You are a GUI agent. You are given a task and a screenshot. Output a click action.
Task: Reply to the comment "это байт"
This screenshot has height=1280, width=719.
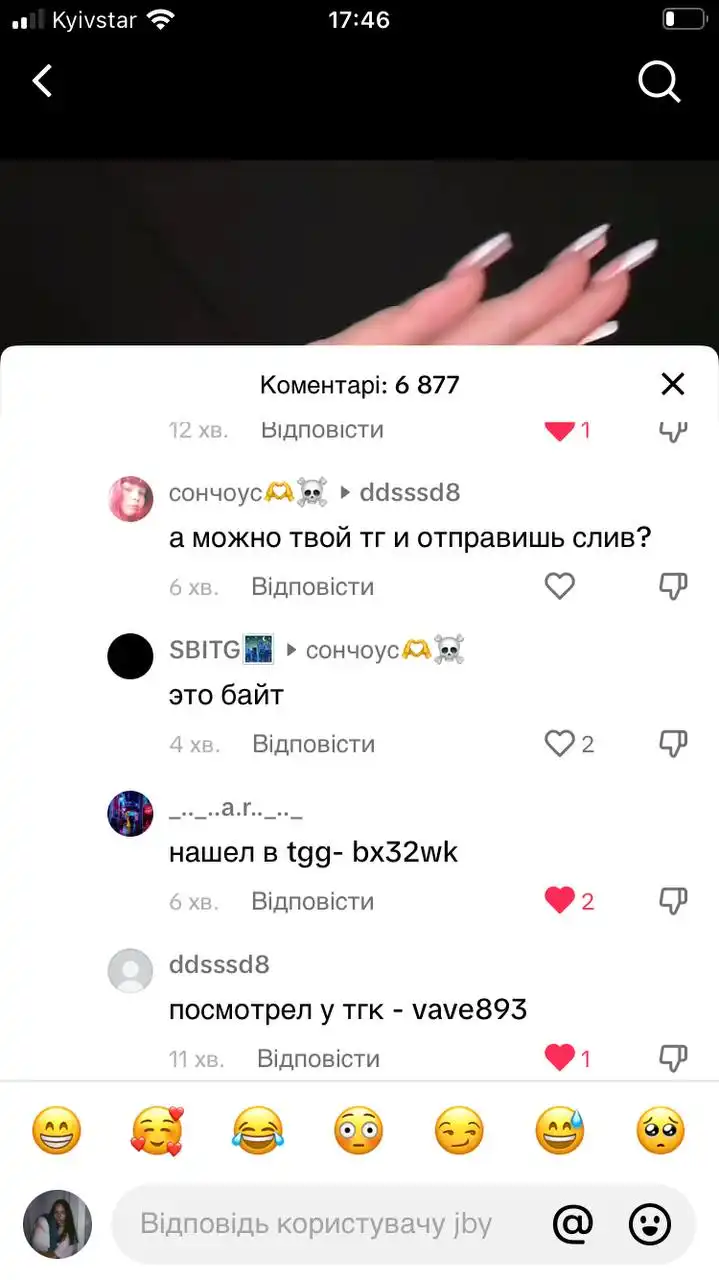click(x=313, y=744)
